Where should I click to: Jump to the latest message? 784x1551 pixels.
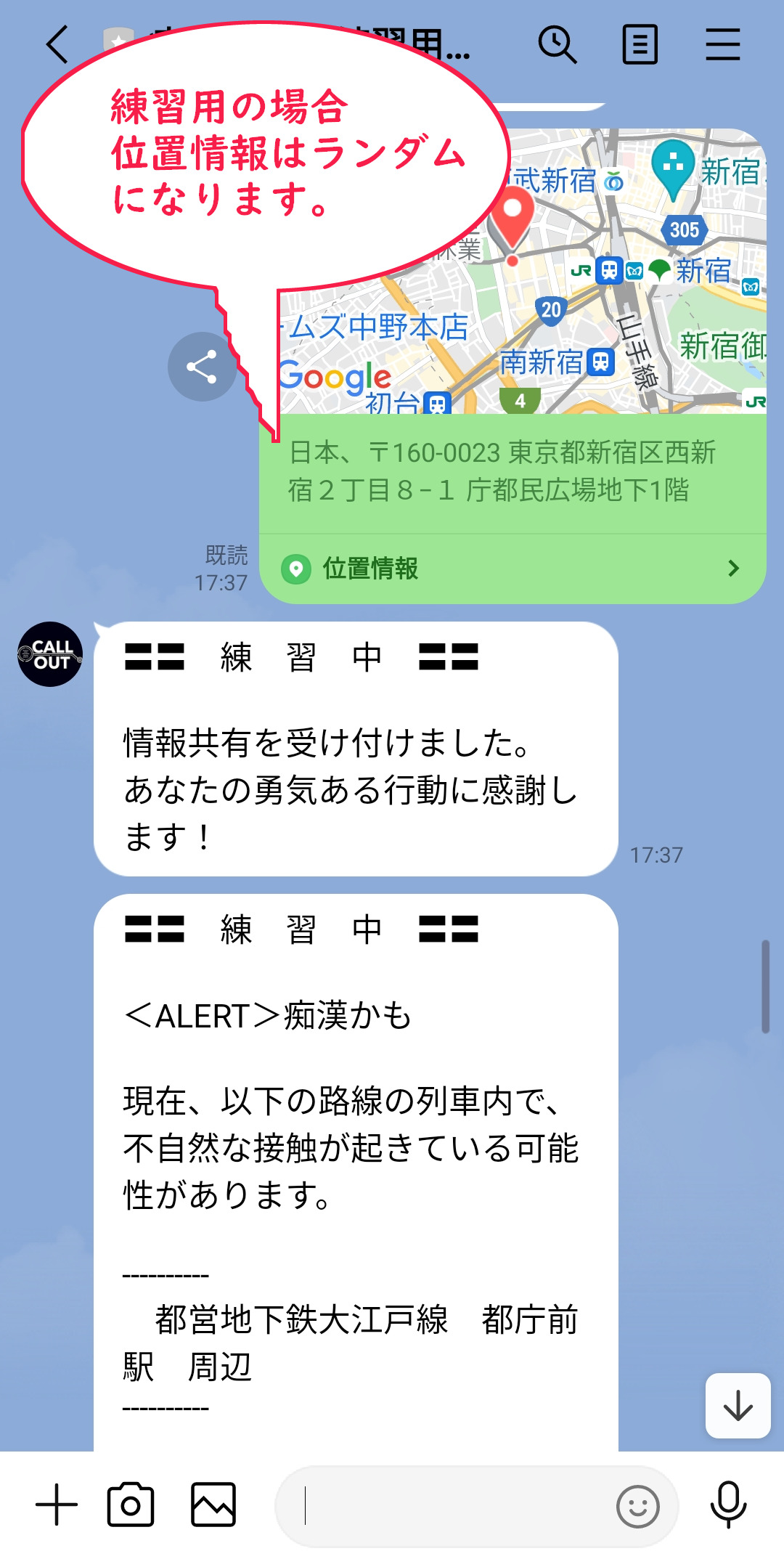(738, 1405)
